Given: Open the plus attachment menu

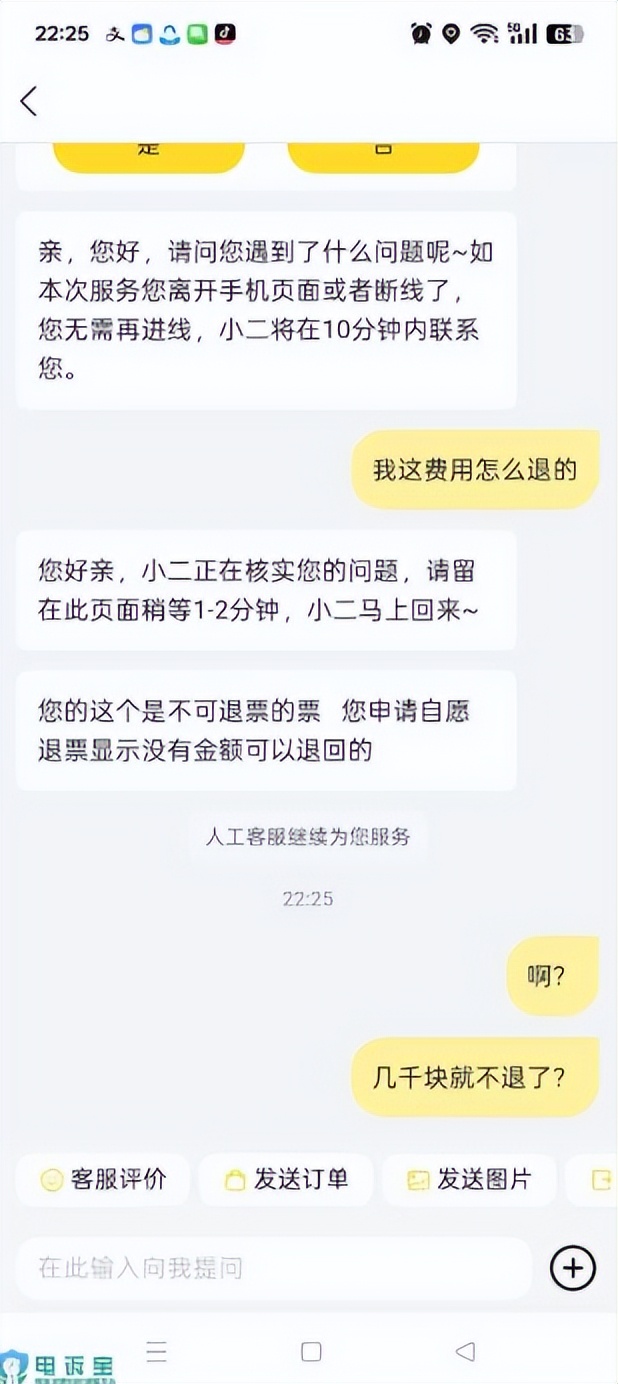Looking at the screenshot, I should [573, 1268].
